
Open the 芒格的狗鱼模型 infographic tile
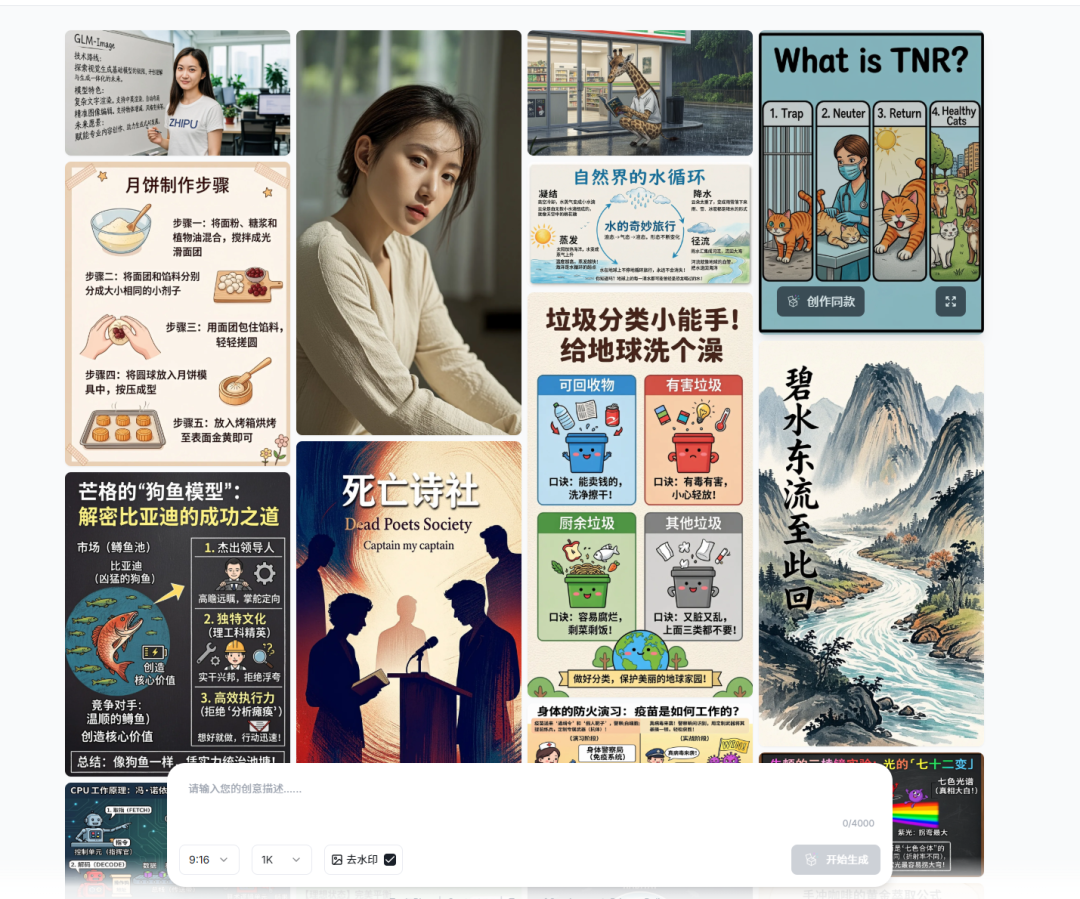click(177, 622)
